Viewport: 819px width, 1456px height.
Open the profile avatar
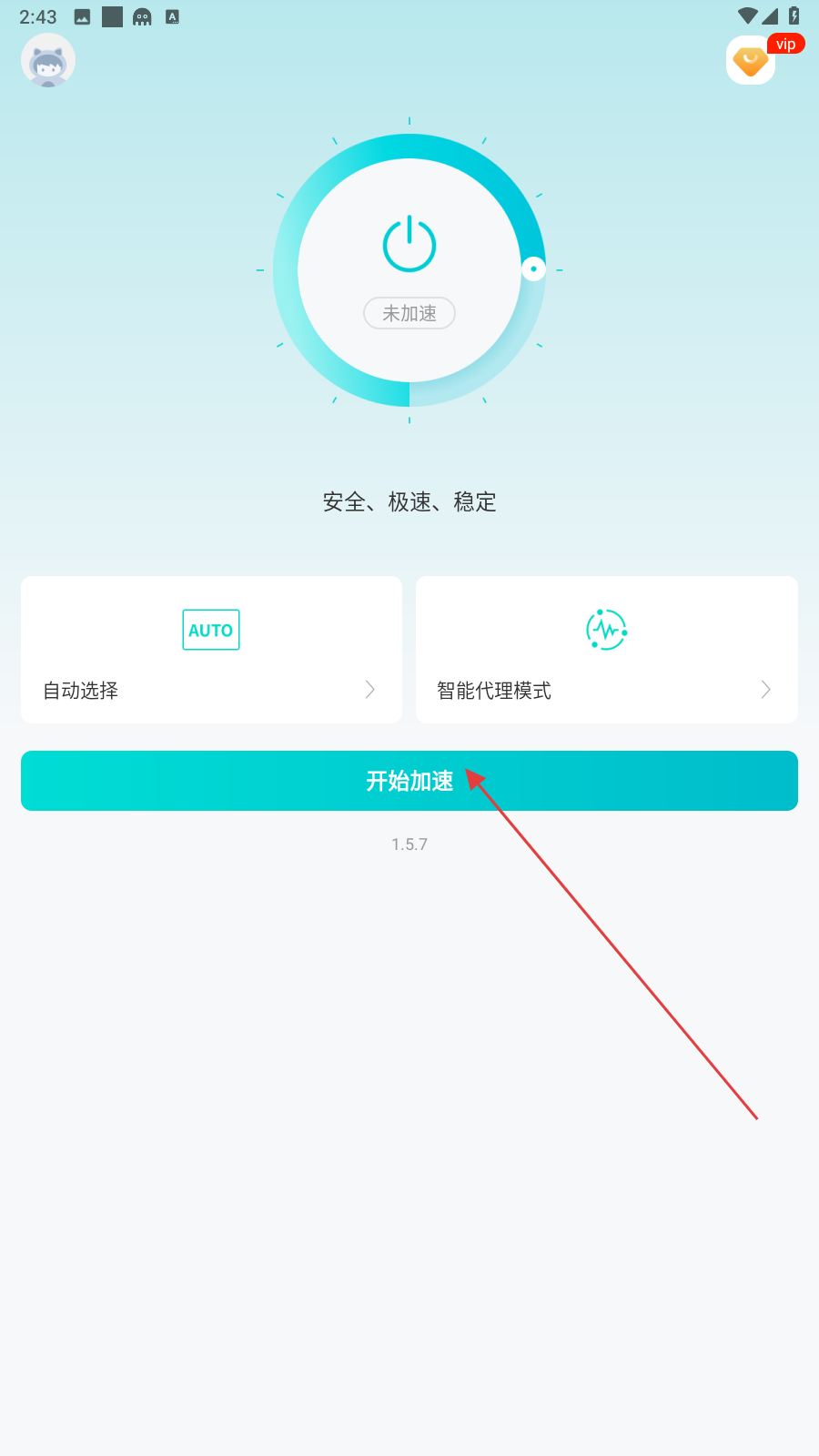click(48, 61)
